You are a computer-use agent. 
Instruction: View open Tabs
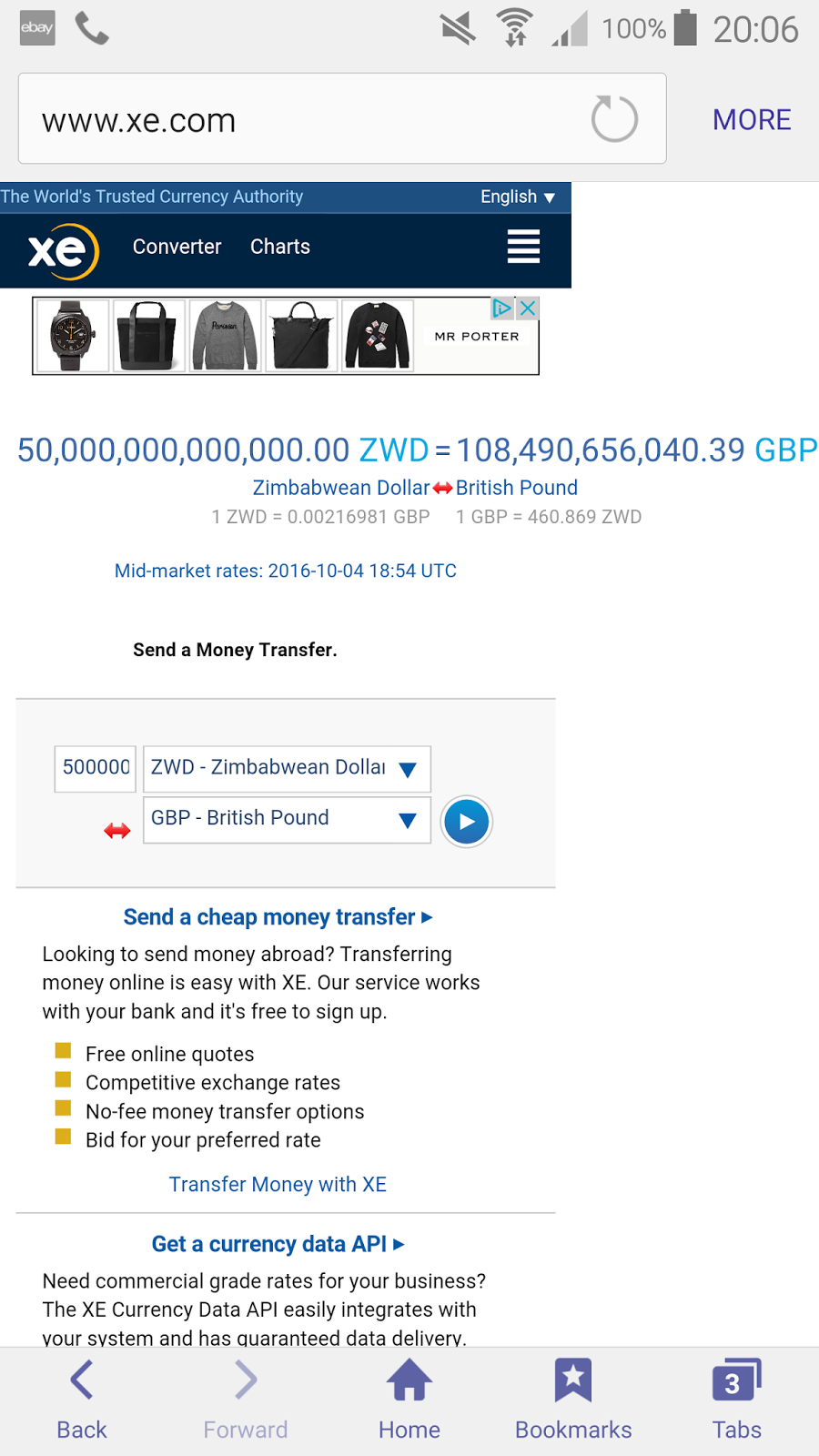pyautogui.click(x=736, y=1400)
